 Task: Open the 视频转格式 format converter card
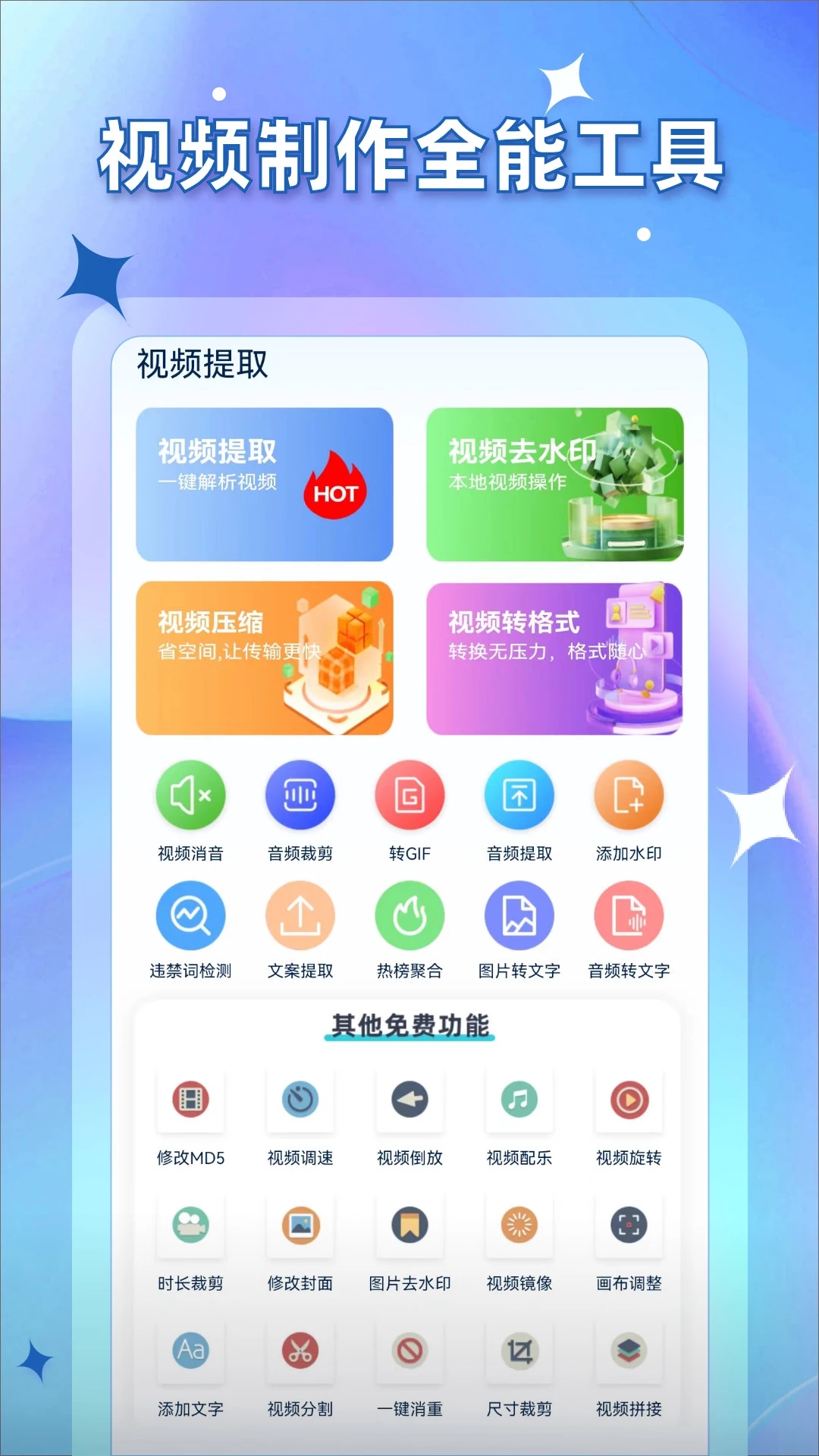[x=554, y=656]
